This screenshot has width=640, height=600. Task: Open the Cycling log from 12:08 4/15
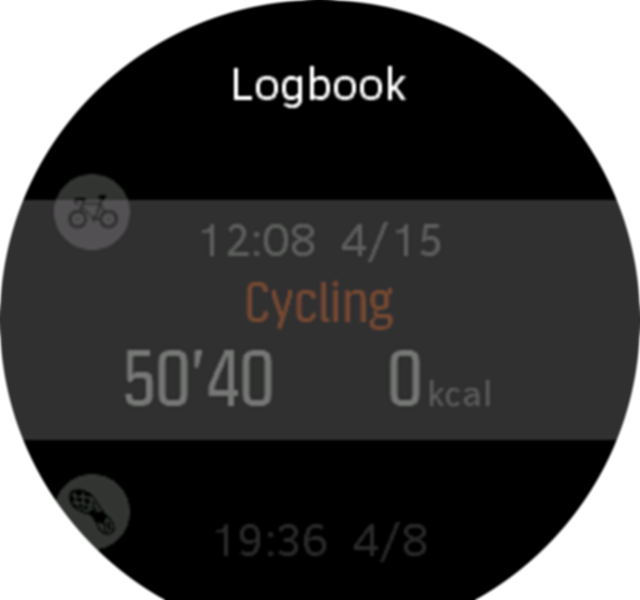[320, 320]
